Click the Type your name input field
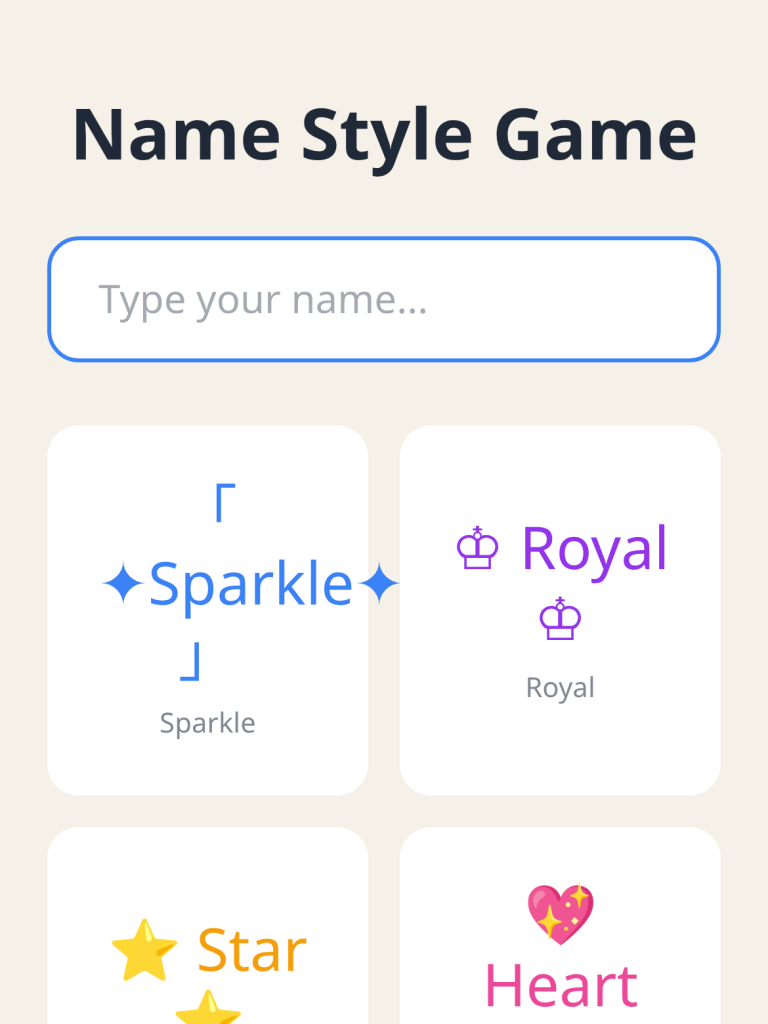The height and width of the screenshot is (1024, 768). click(384, 298)
